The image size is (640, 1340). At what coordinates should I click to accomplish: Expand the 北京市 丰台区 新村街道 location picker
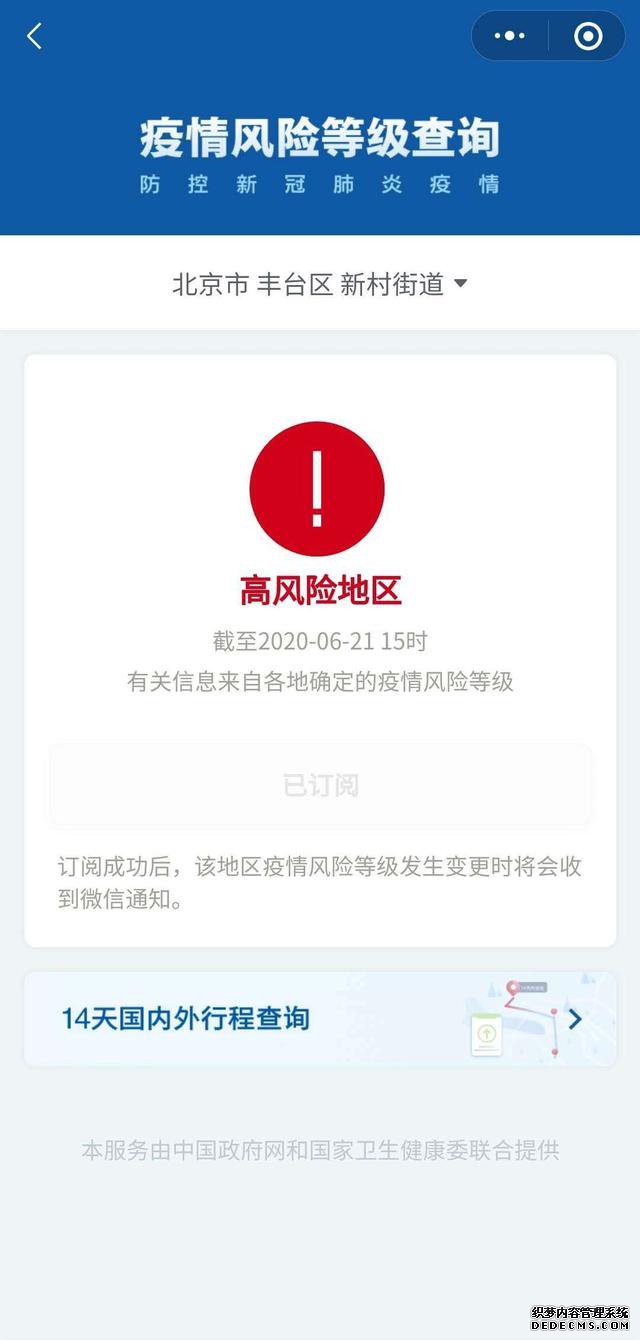coord(320,284)
